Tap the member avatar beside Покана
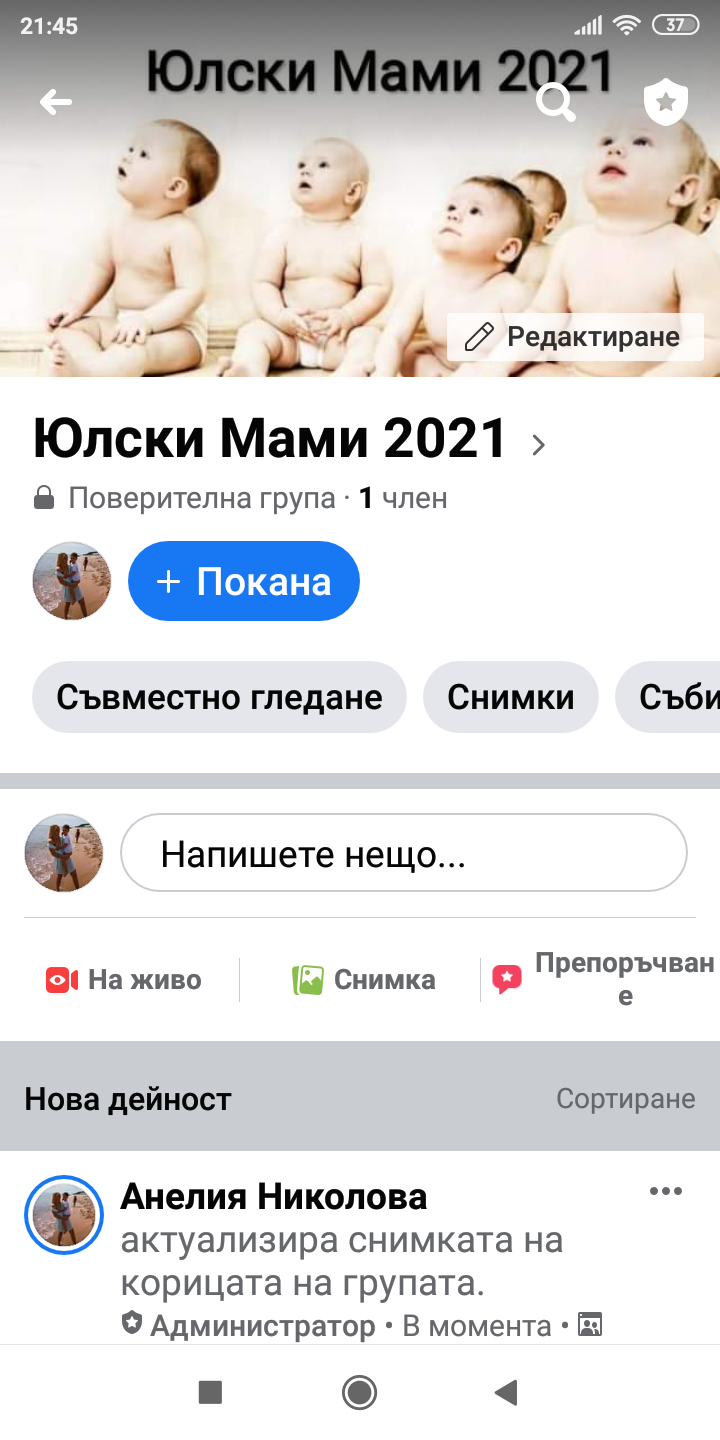This screenshot has height=1440, width=720. click(72, 581)
